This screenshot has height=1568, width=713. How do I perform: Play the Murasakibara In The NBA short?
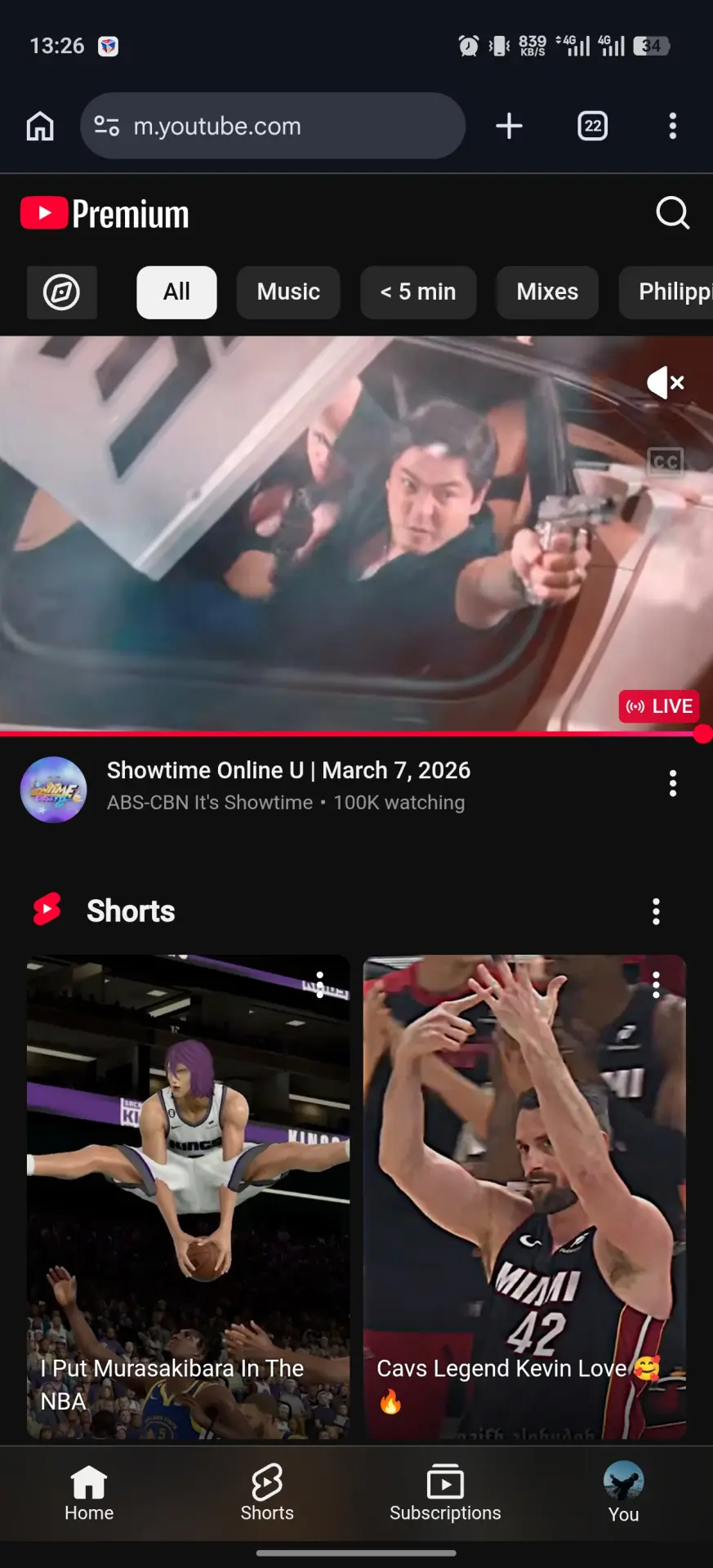point(188,1196)
